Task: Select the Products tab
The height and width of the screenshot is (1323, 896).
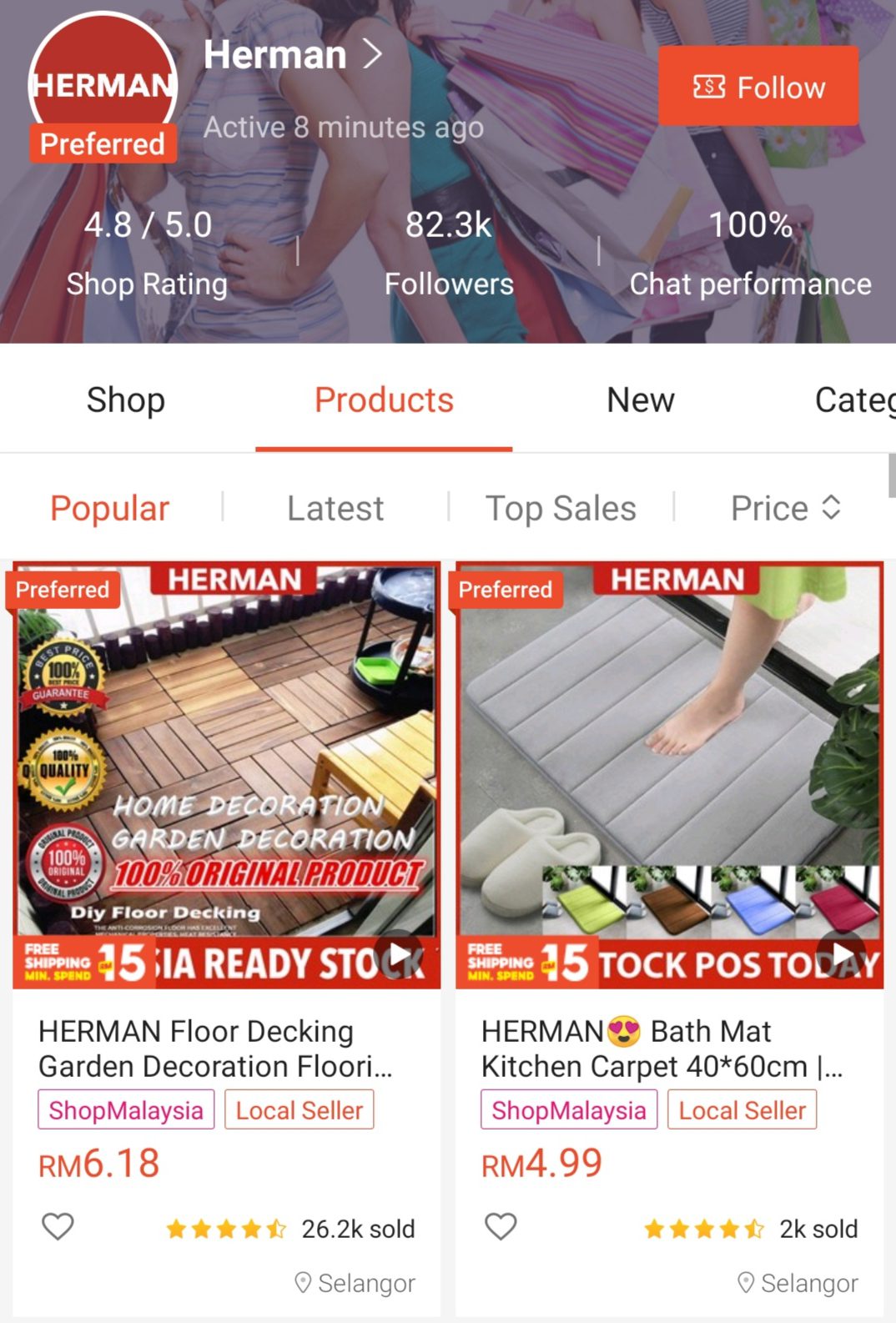Action: tap(384, 400)
